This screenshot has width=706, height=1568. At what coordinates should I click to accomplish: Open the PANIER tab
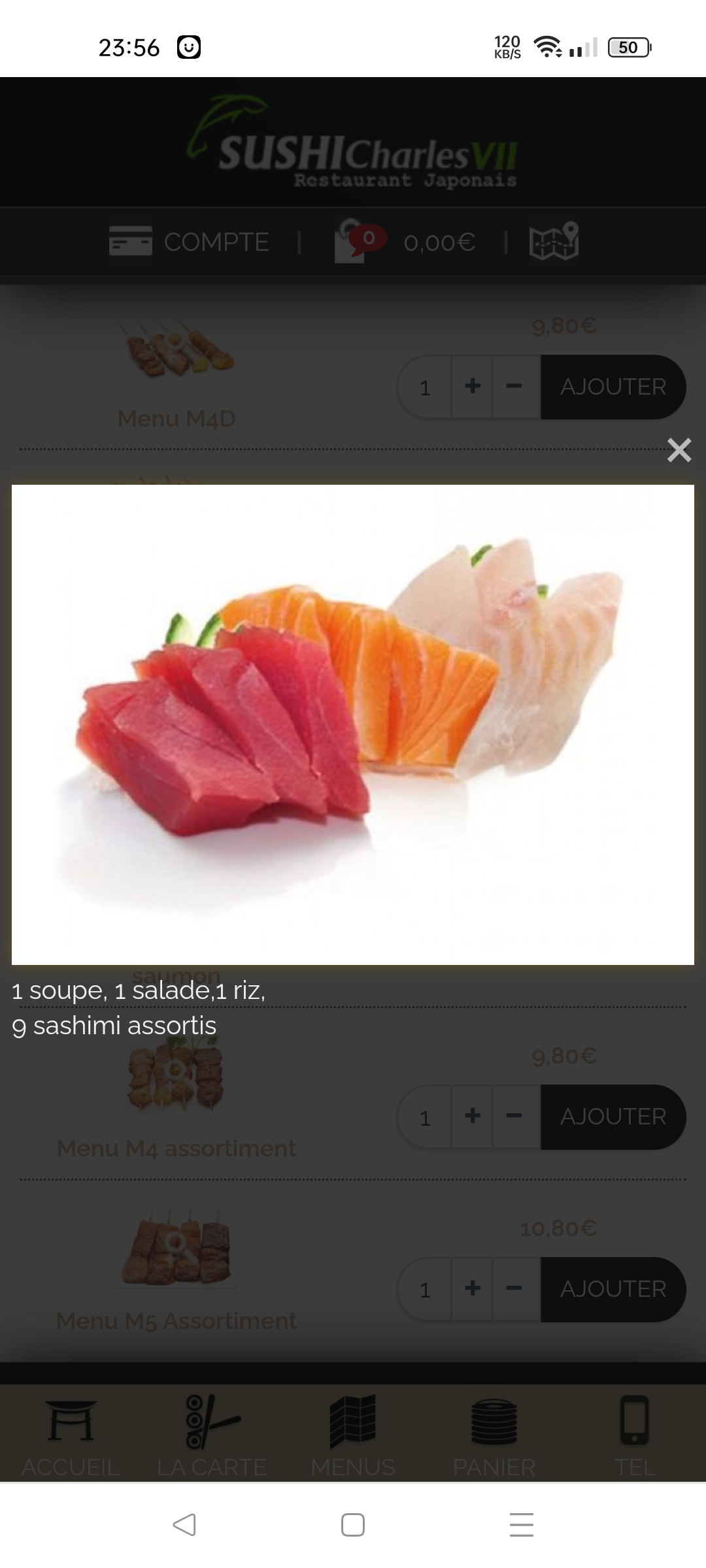(x=494, y=1436)
